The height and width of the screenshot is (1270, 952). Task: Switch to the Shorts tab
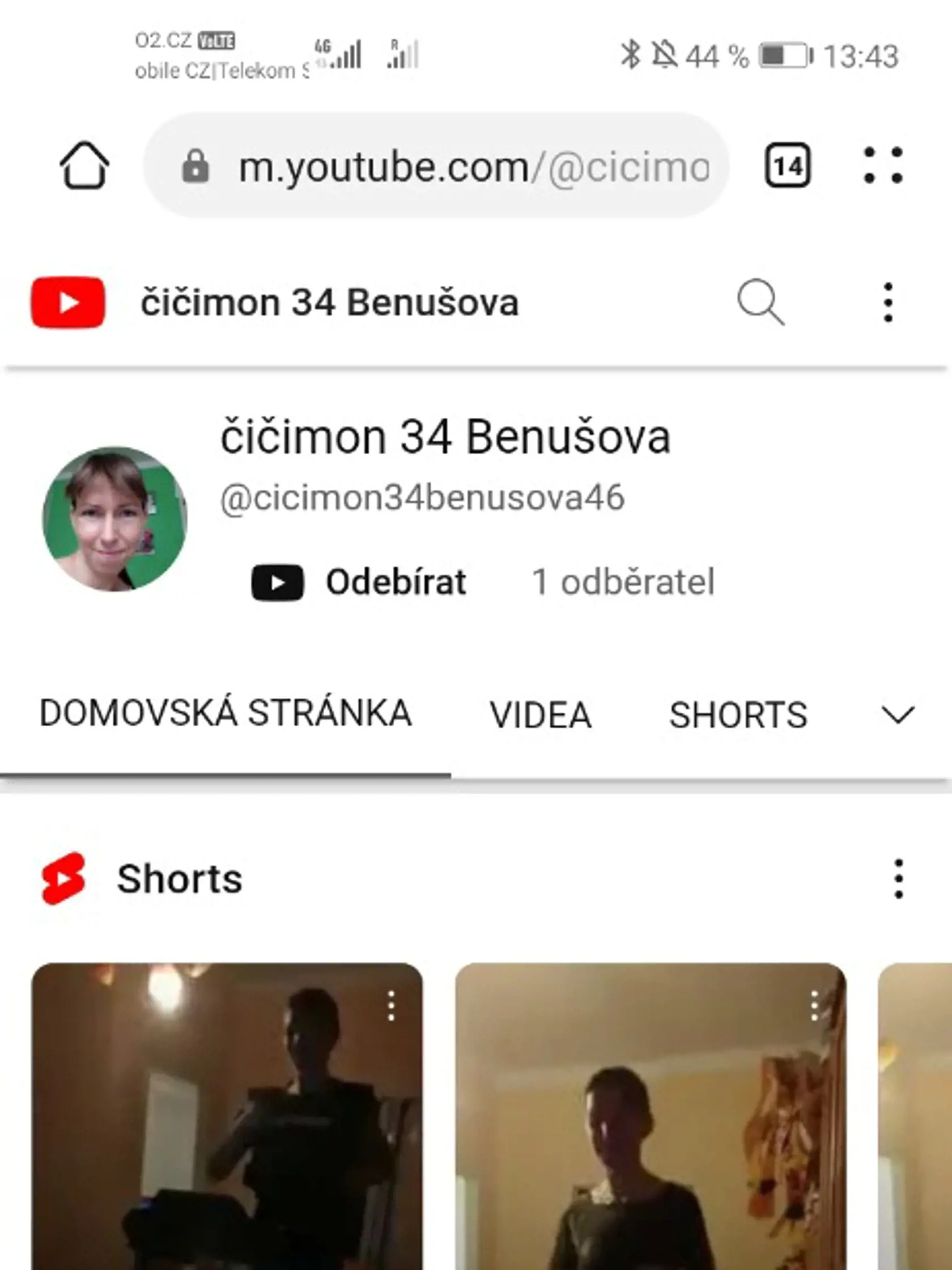[738, 715]
